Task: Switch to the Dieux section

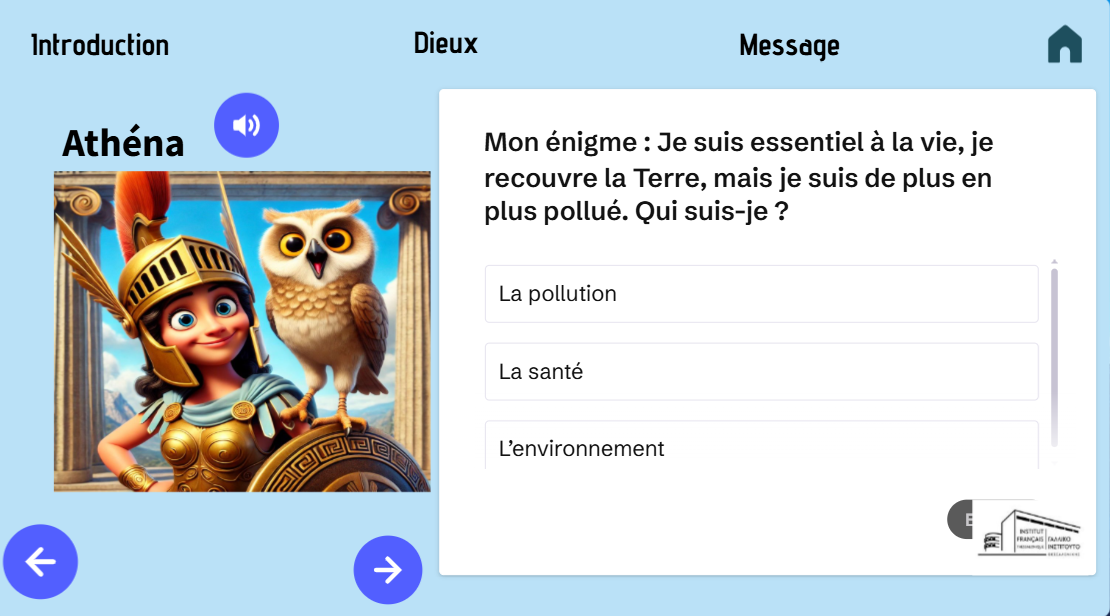Action: tap(445, 43)
